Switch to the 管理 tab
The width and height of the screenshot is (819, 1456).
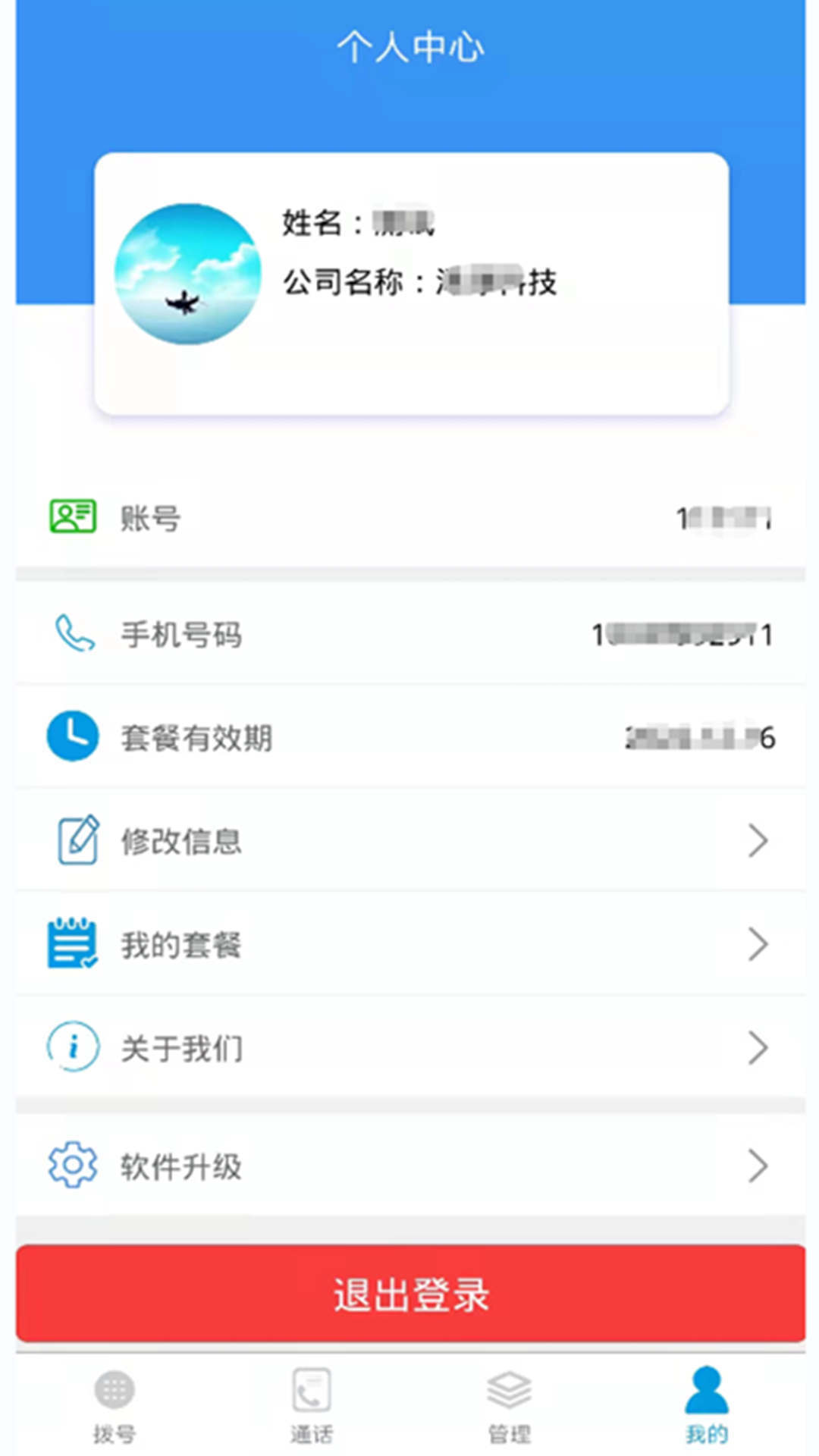pos(509,1404)
